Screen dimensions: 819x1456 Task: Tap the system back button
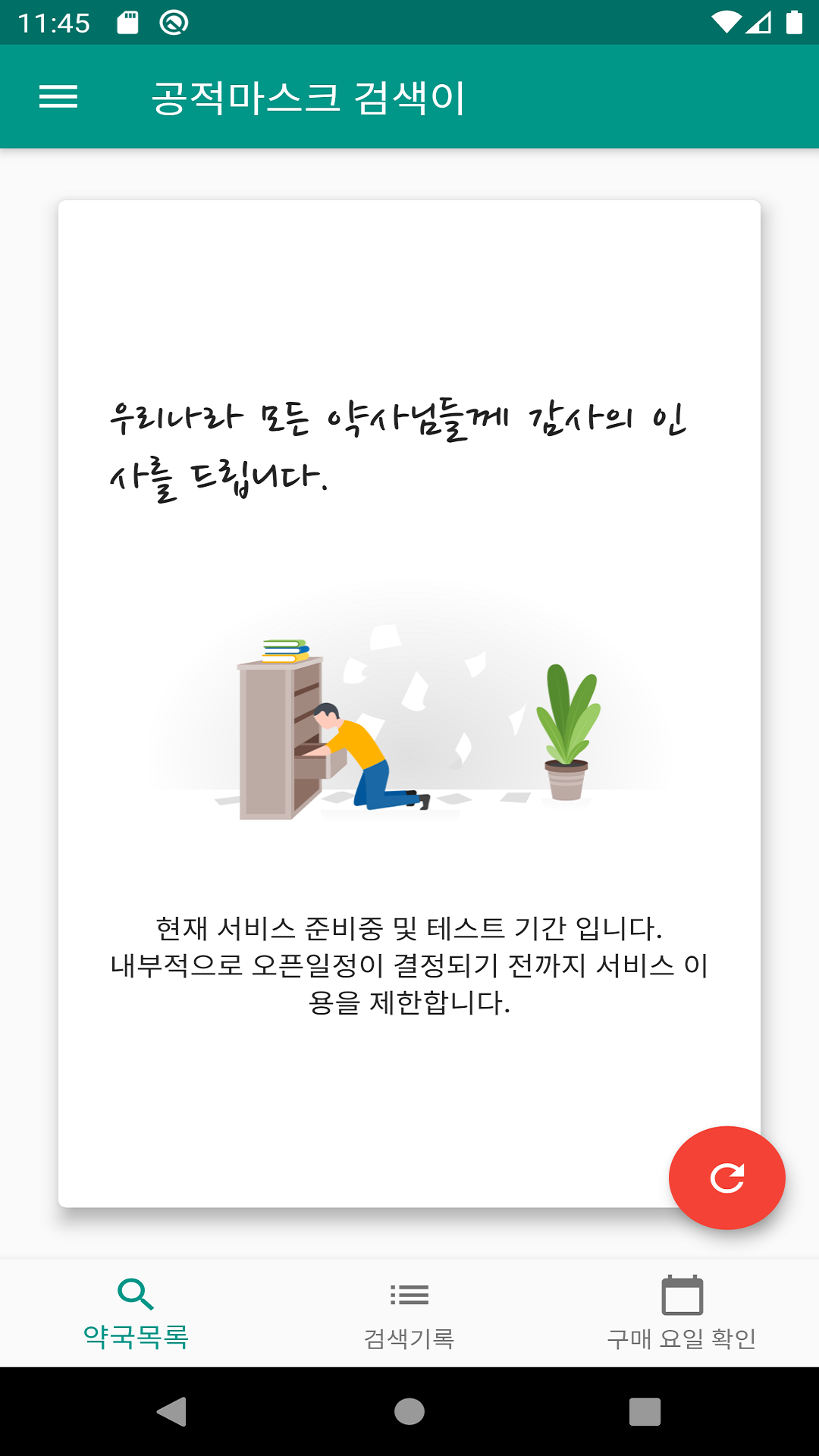click(172, 1412)
